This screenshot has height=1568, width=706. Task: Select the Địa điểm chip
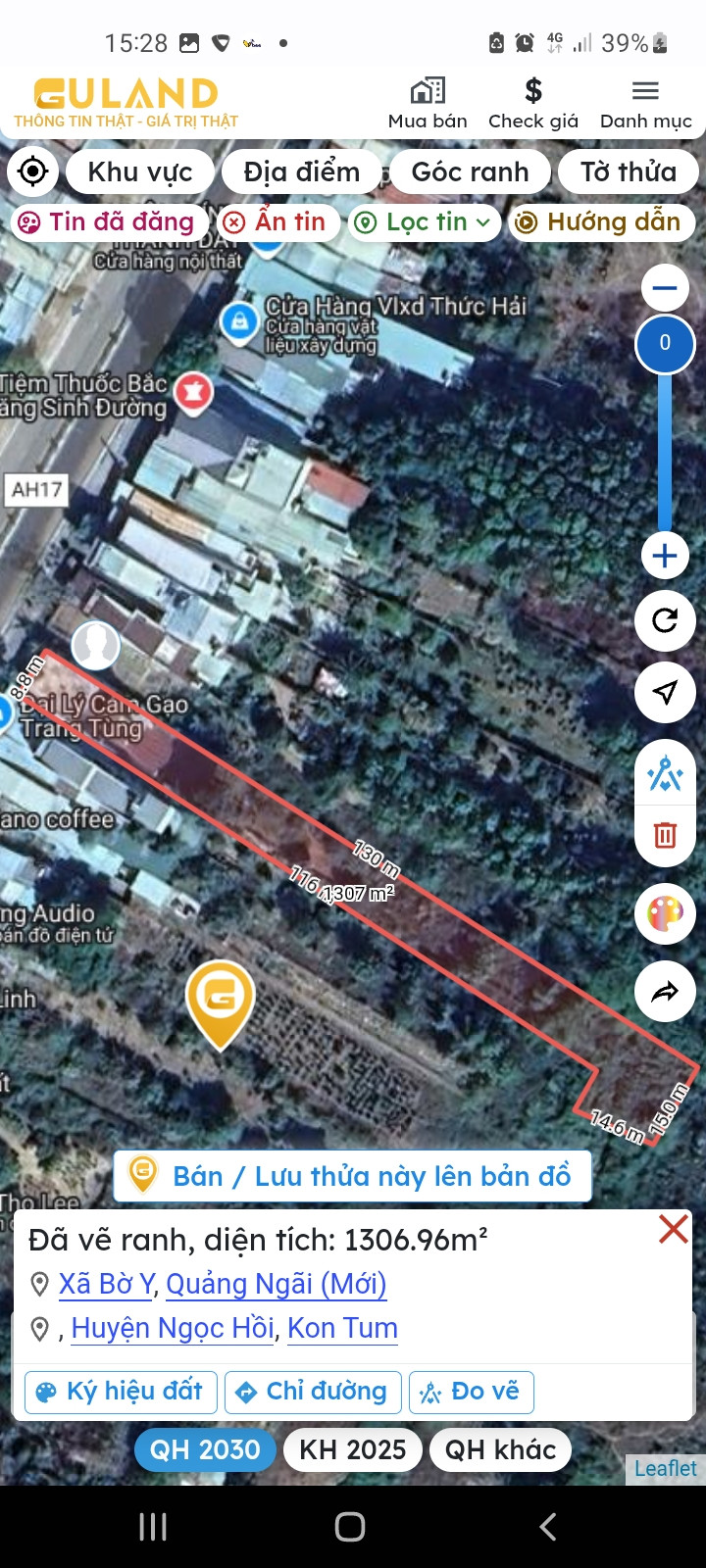pyautogui.click(x=301, y=171)
